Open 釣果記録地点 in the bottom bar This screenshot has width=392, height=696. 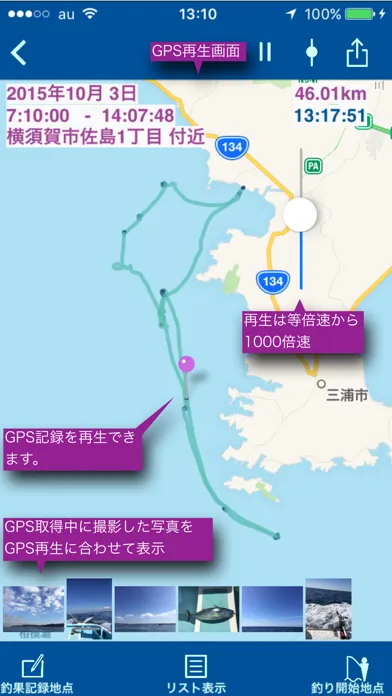click(36, 674)
